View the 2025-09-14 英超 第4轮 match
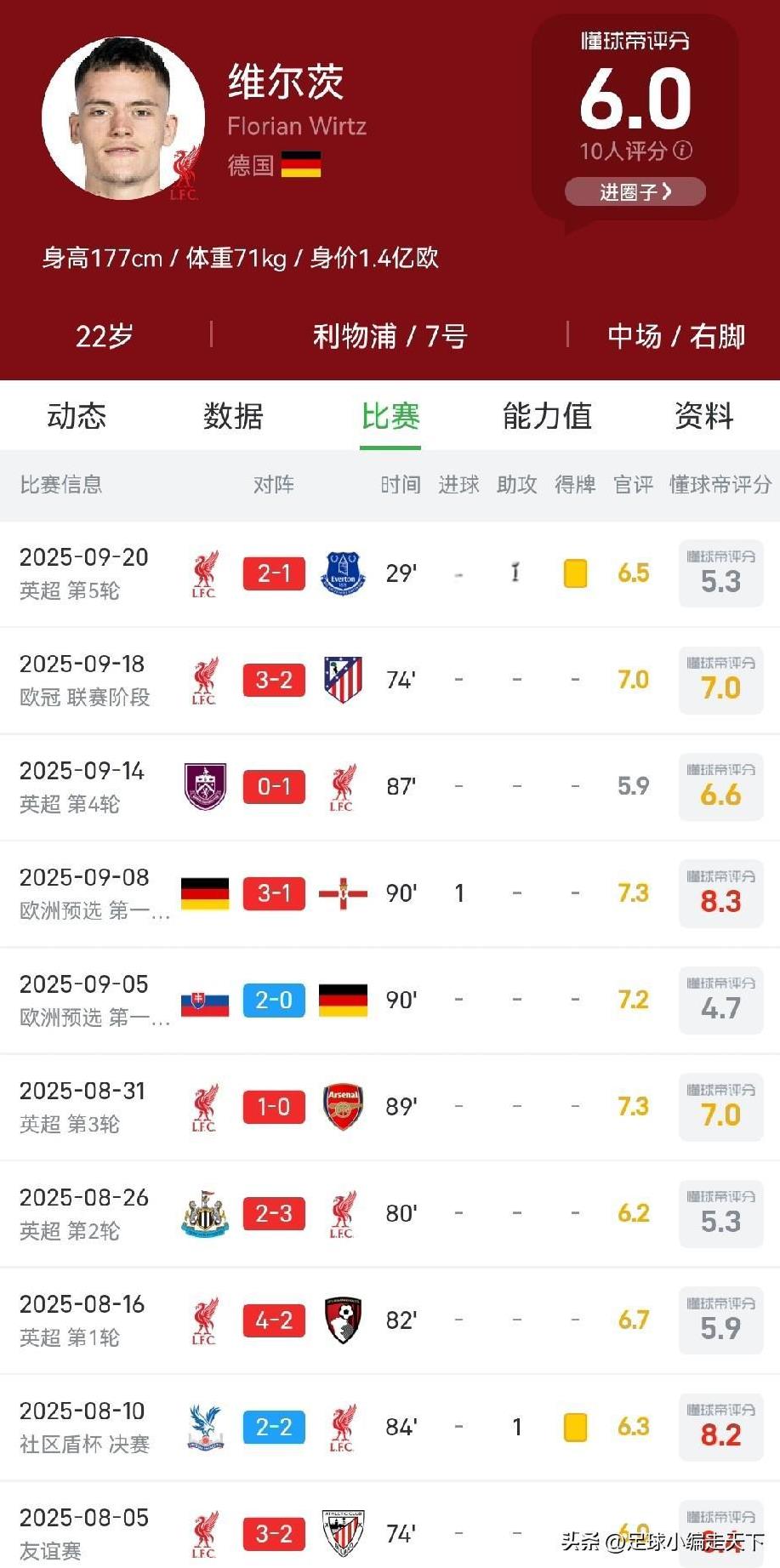The width and height of the screenshot is (780, 1568). coord(274,786)
